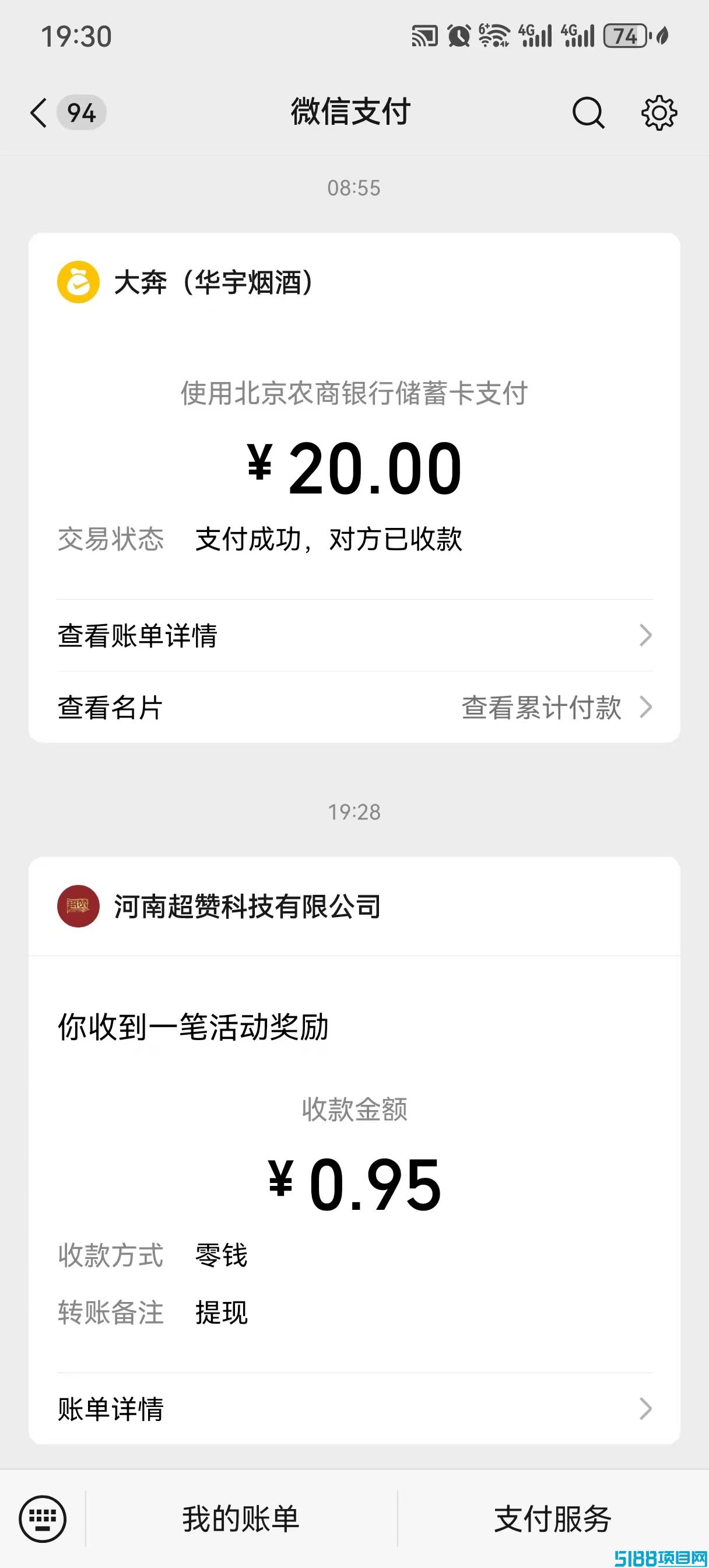Open 账单详情 for the ¥0.95 reward
Screen dimensions: 709x1568
(354, 1409)
